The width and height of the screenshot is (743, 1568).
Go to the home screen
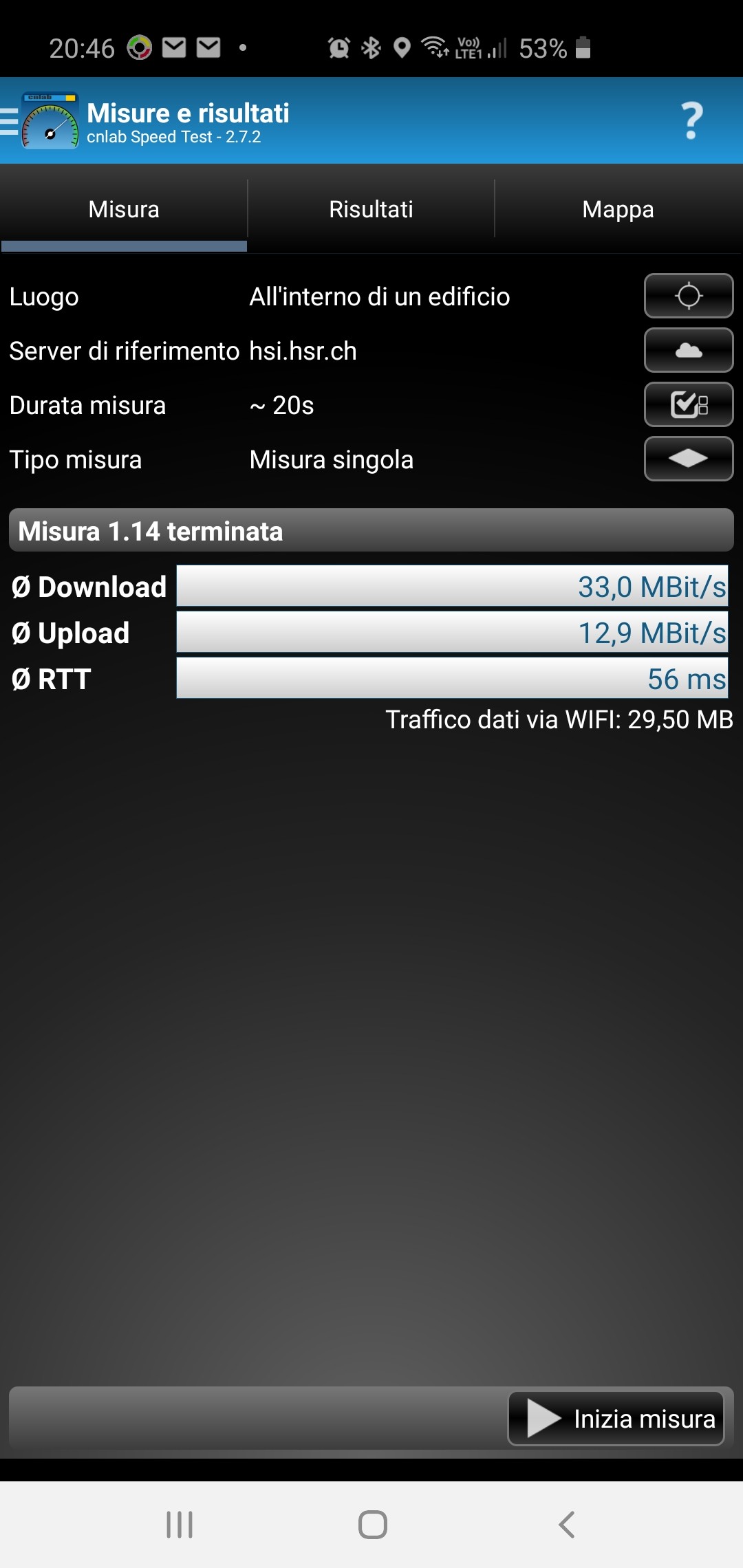click(x=372, y=1525)
